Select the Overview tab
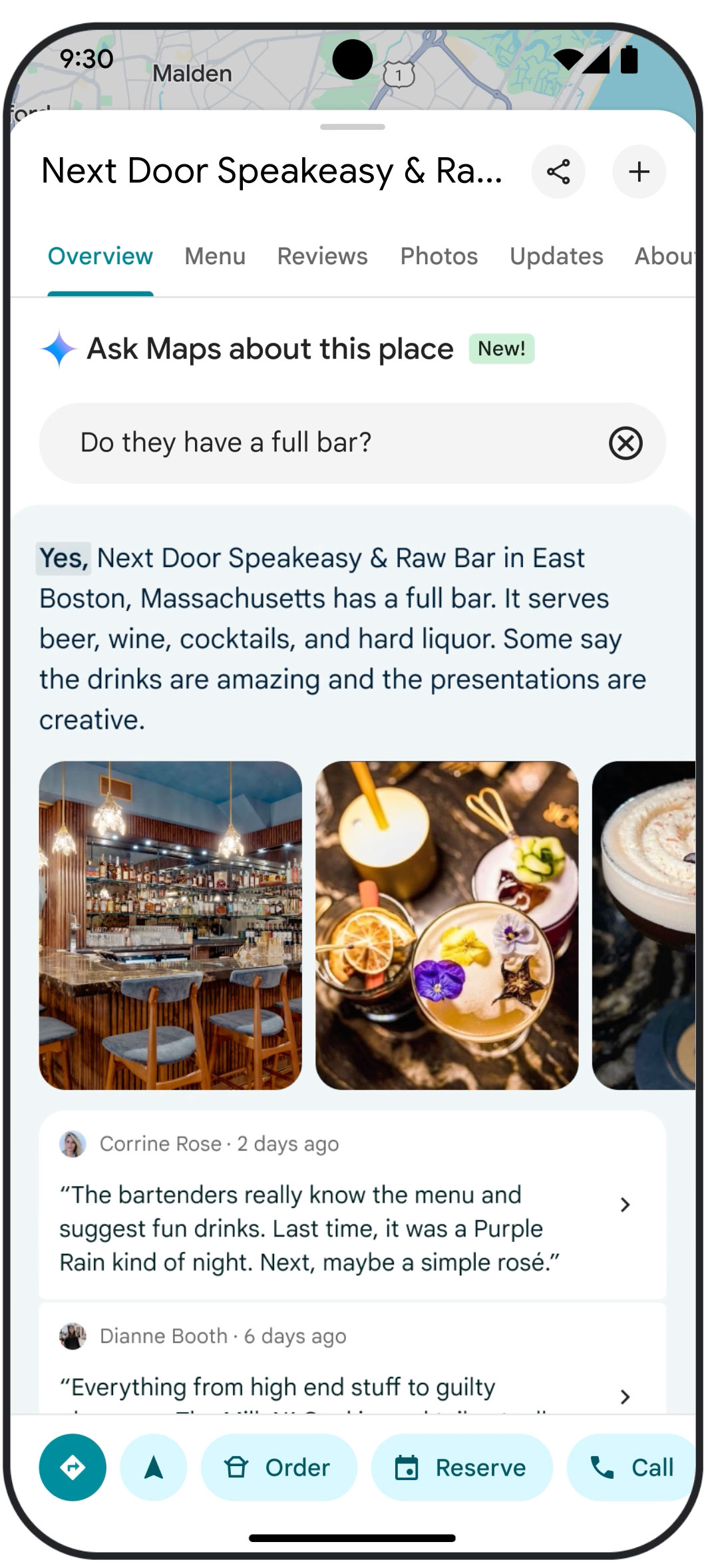The image size is (708, 1568). click(100, 256)
